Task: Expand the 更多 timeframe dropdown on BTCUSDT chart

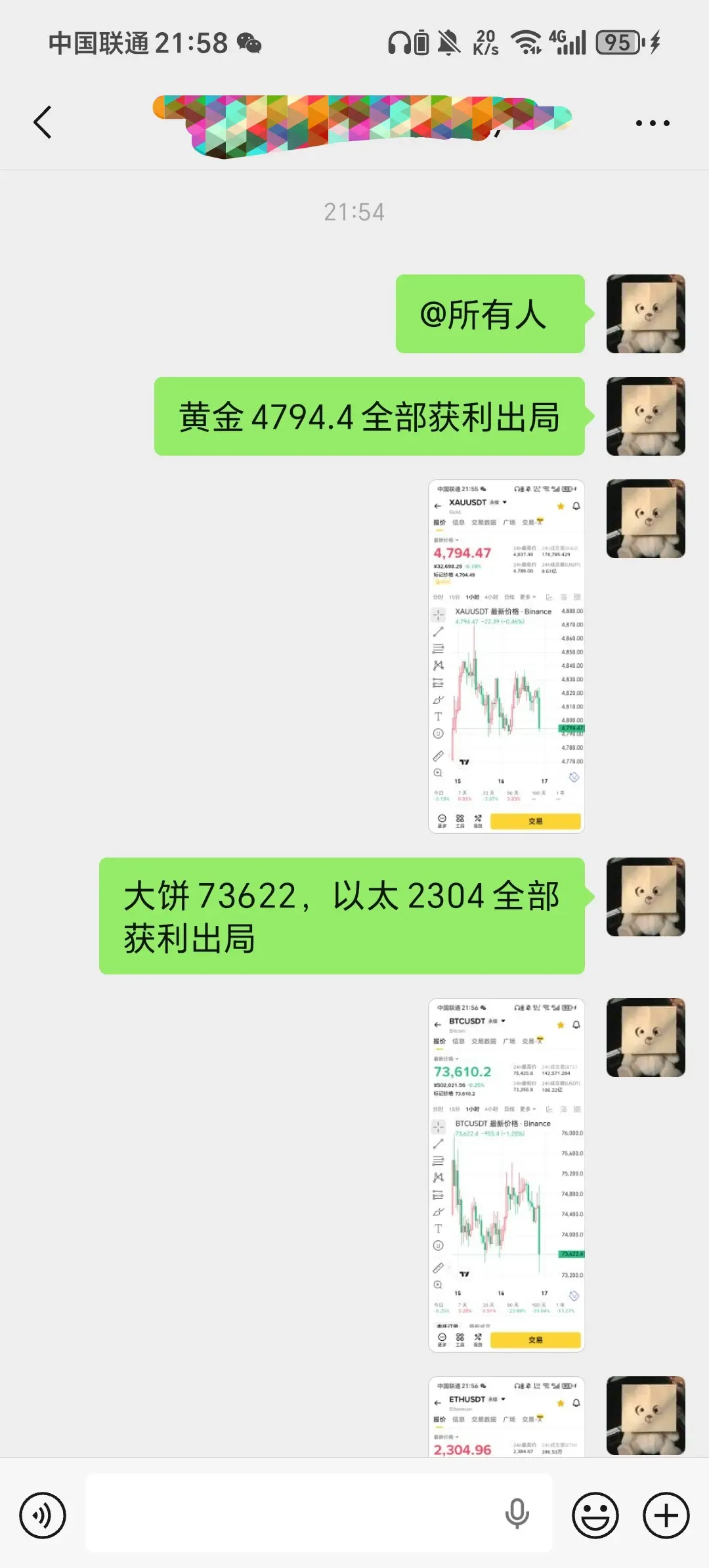Action: tap(527, 1109)
